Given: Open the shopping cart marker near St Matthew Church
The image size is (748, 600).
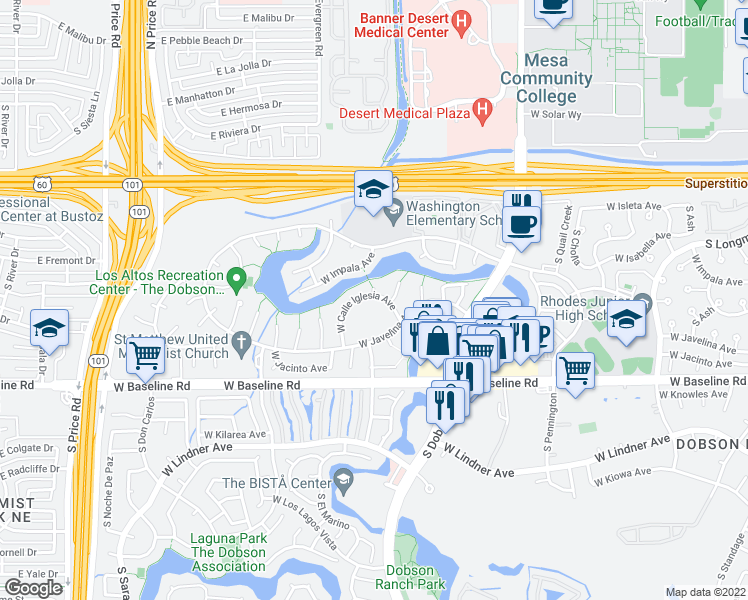Looking at the screenshot, I should (147, 353).
